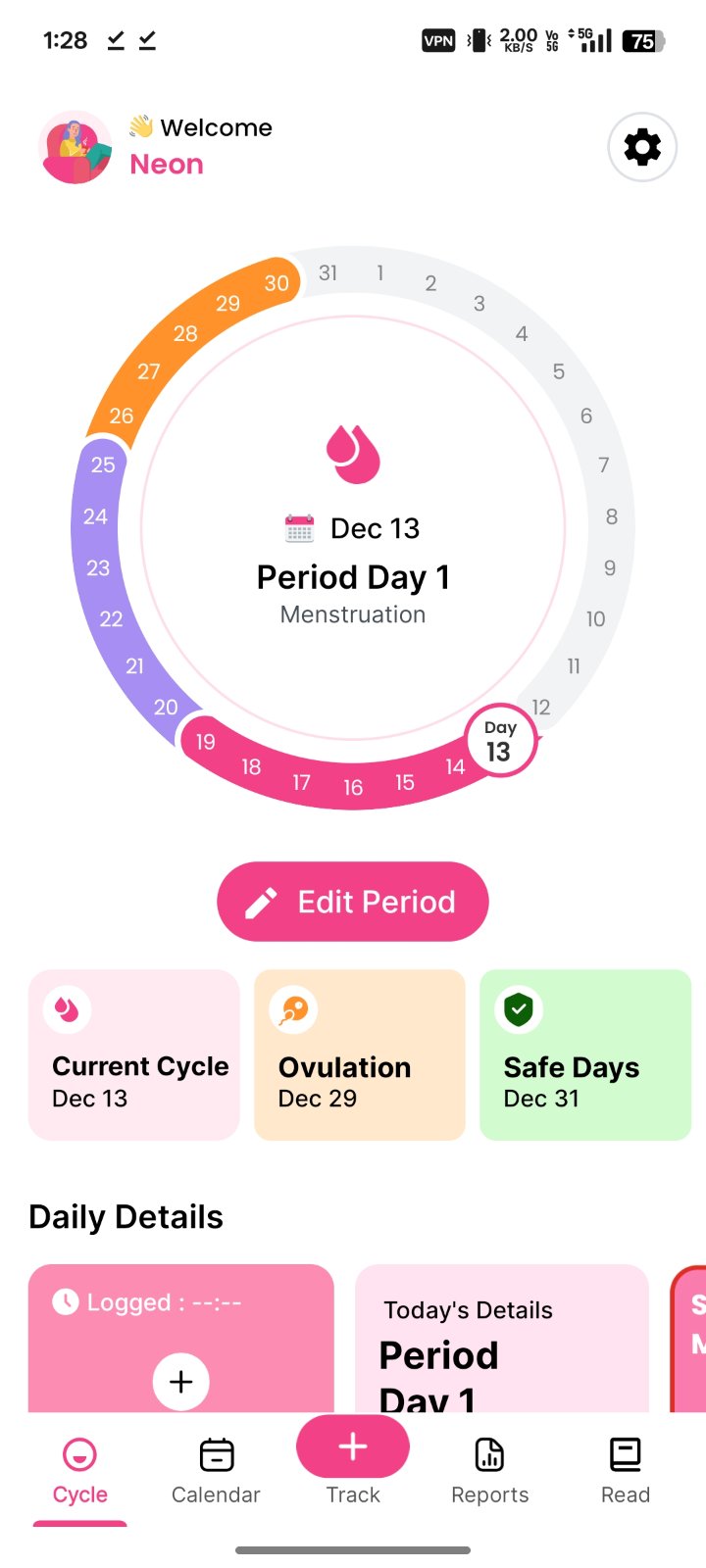
Task: Go to the Reports tab
Action: point(489,1470)
